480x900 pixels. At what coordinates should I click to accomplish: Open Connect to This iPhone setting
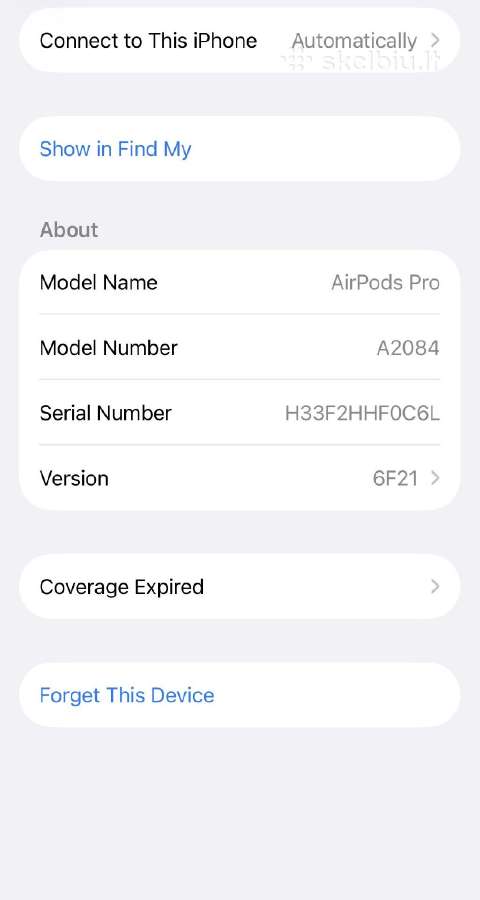[239, 40]
